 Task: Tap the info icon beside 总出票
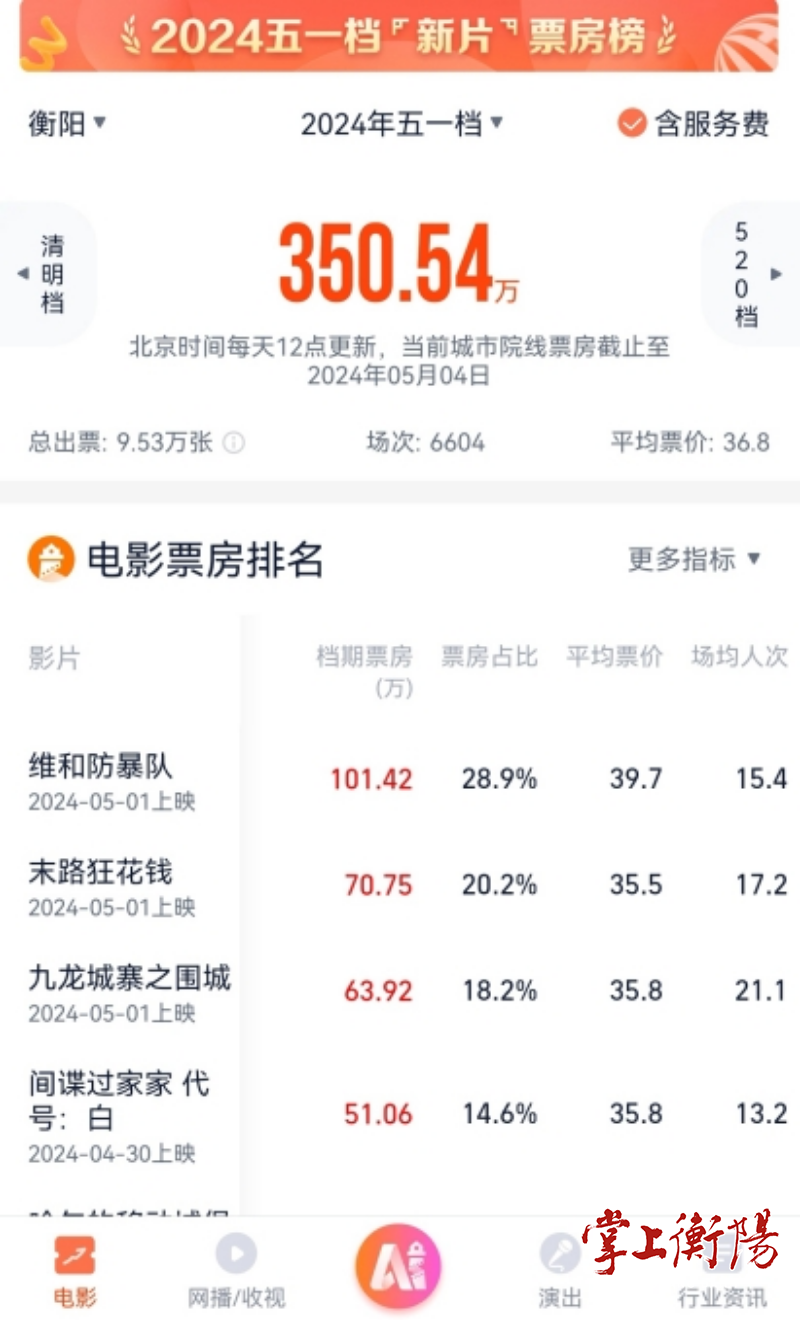coord(234,442)
